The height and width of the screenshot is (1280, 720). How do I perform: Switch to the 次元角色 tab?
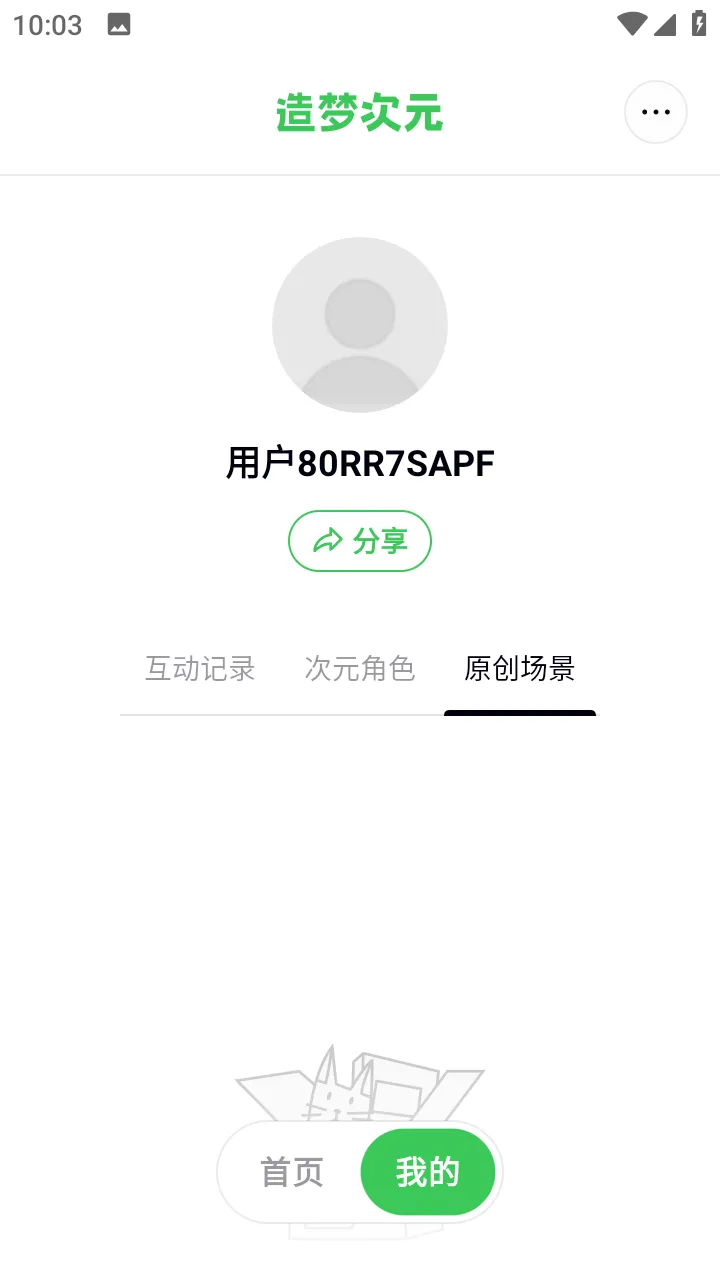click(360, 670)
